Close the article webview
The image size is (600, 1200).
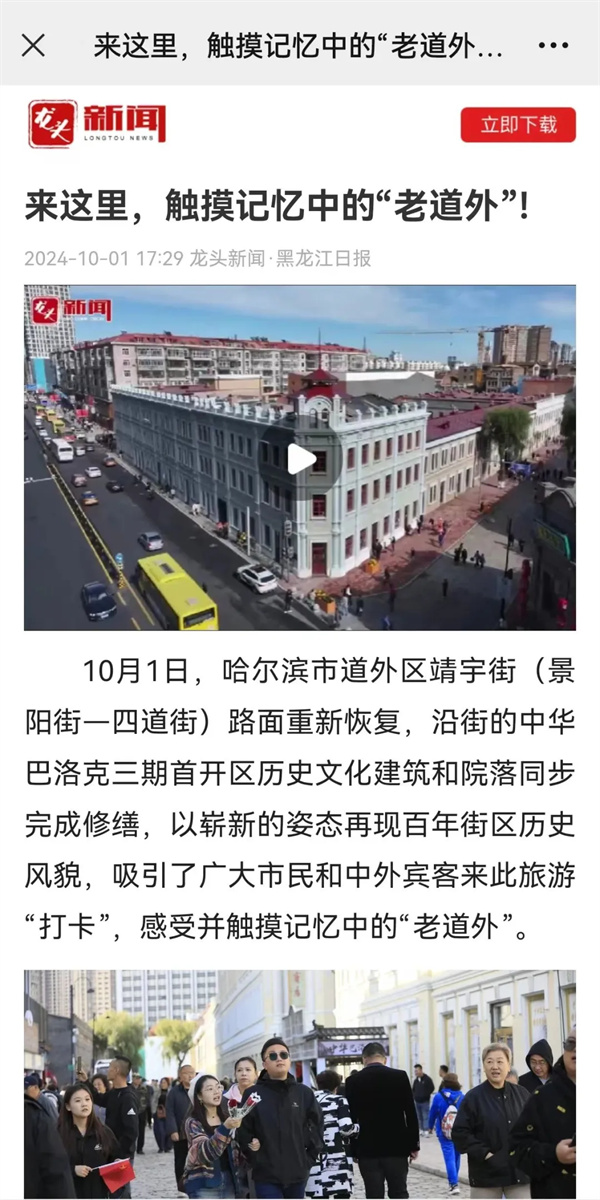[x=33, y=45]
